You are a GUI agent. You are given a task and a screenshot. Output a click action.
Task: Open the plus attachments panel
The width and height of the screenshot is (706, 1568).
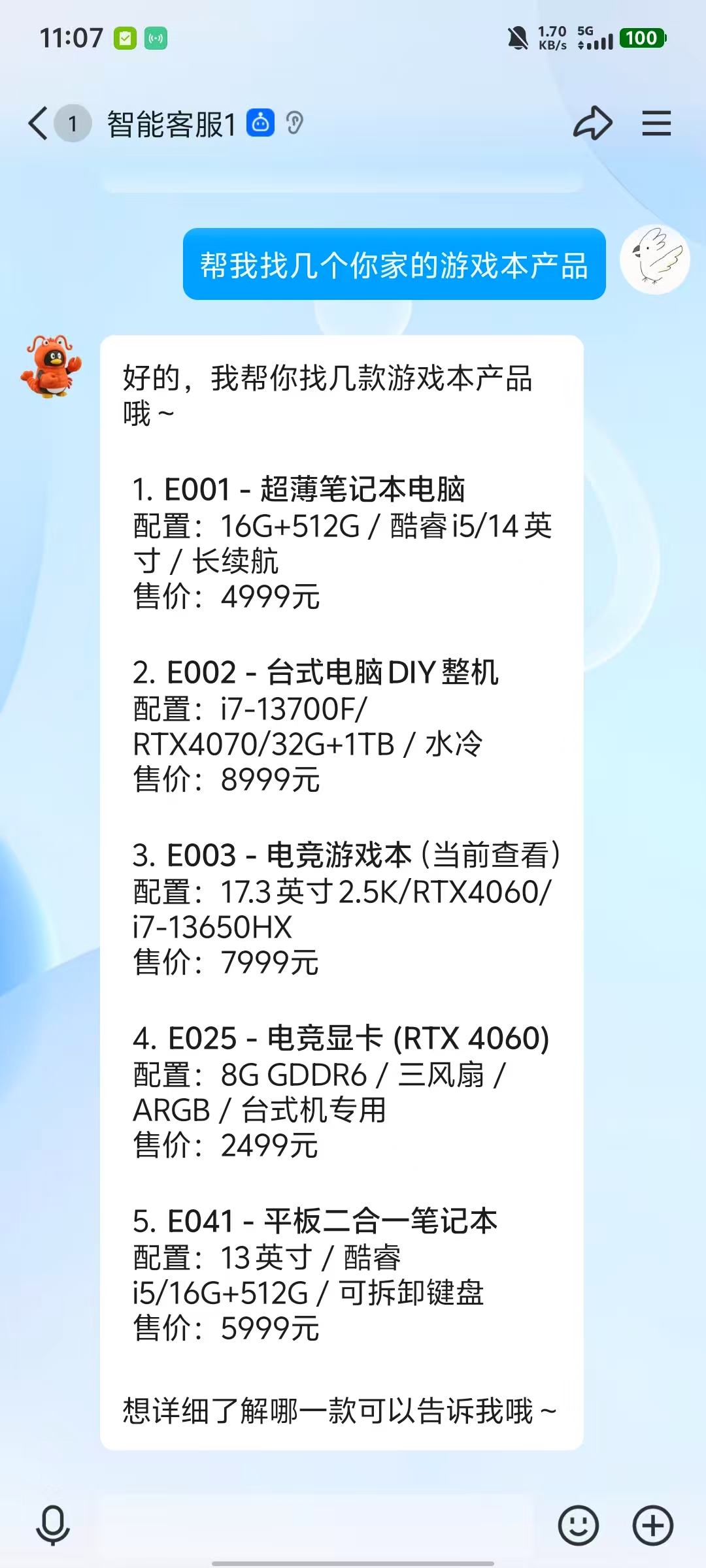(x=652, y=1526)
